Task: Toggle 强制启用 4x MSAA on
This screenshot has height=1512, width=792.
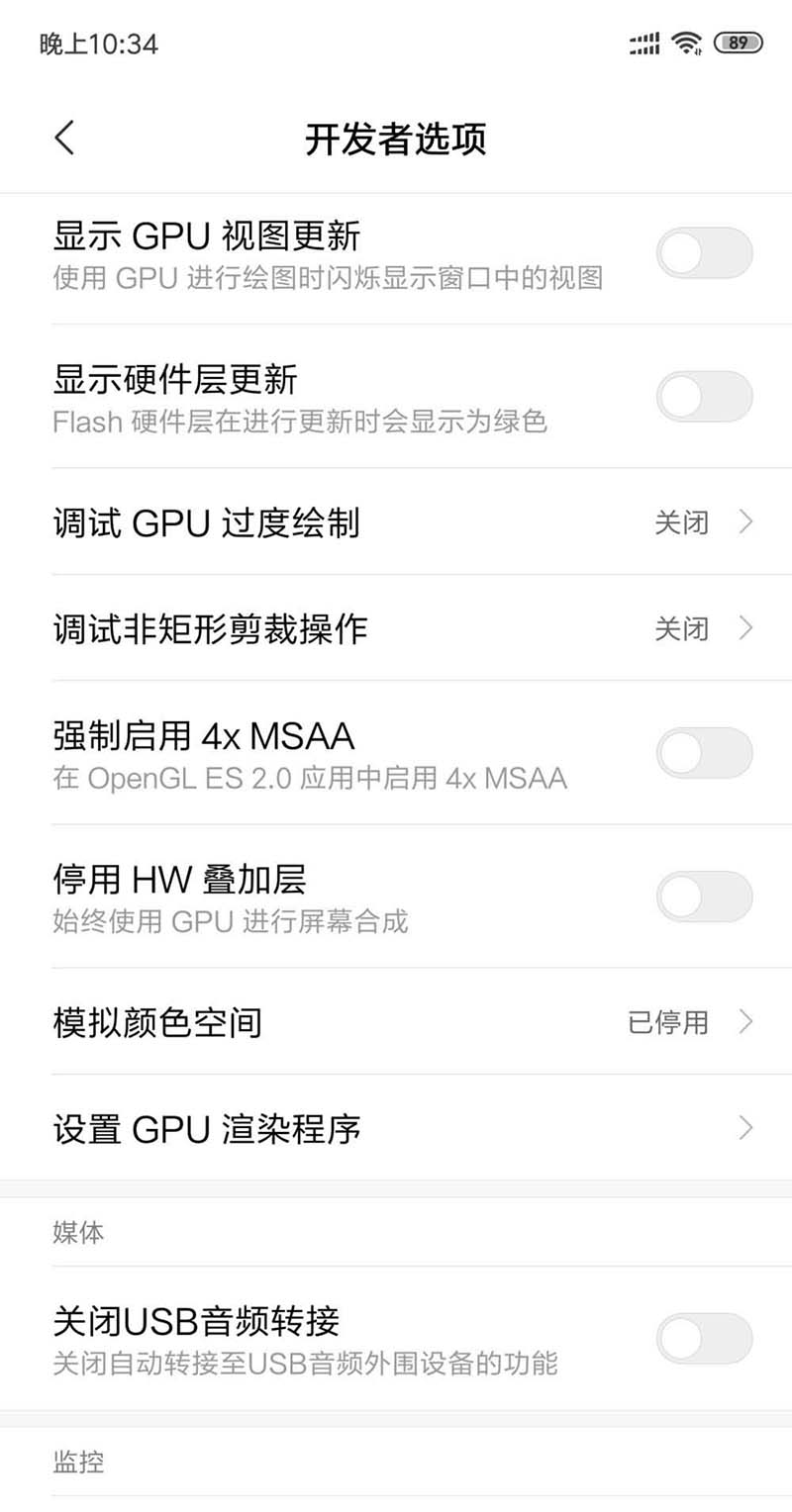Action: [704, 753]
